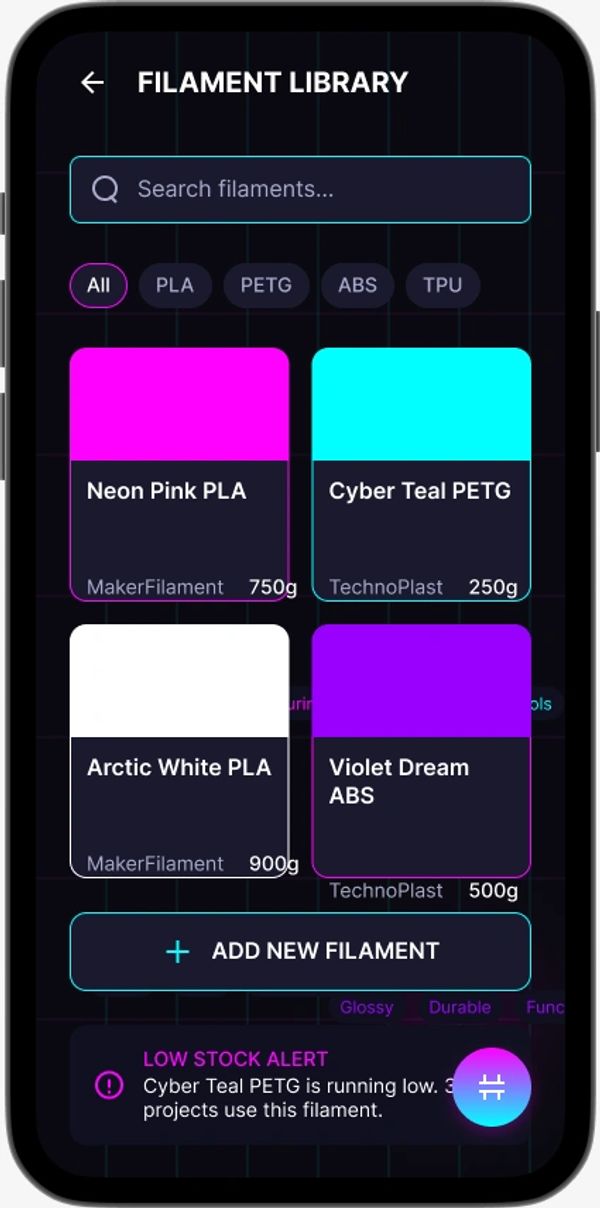
Task: Tap the Search filaments field
Action: [x=300, y=189]
